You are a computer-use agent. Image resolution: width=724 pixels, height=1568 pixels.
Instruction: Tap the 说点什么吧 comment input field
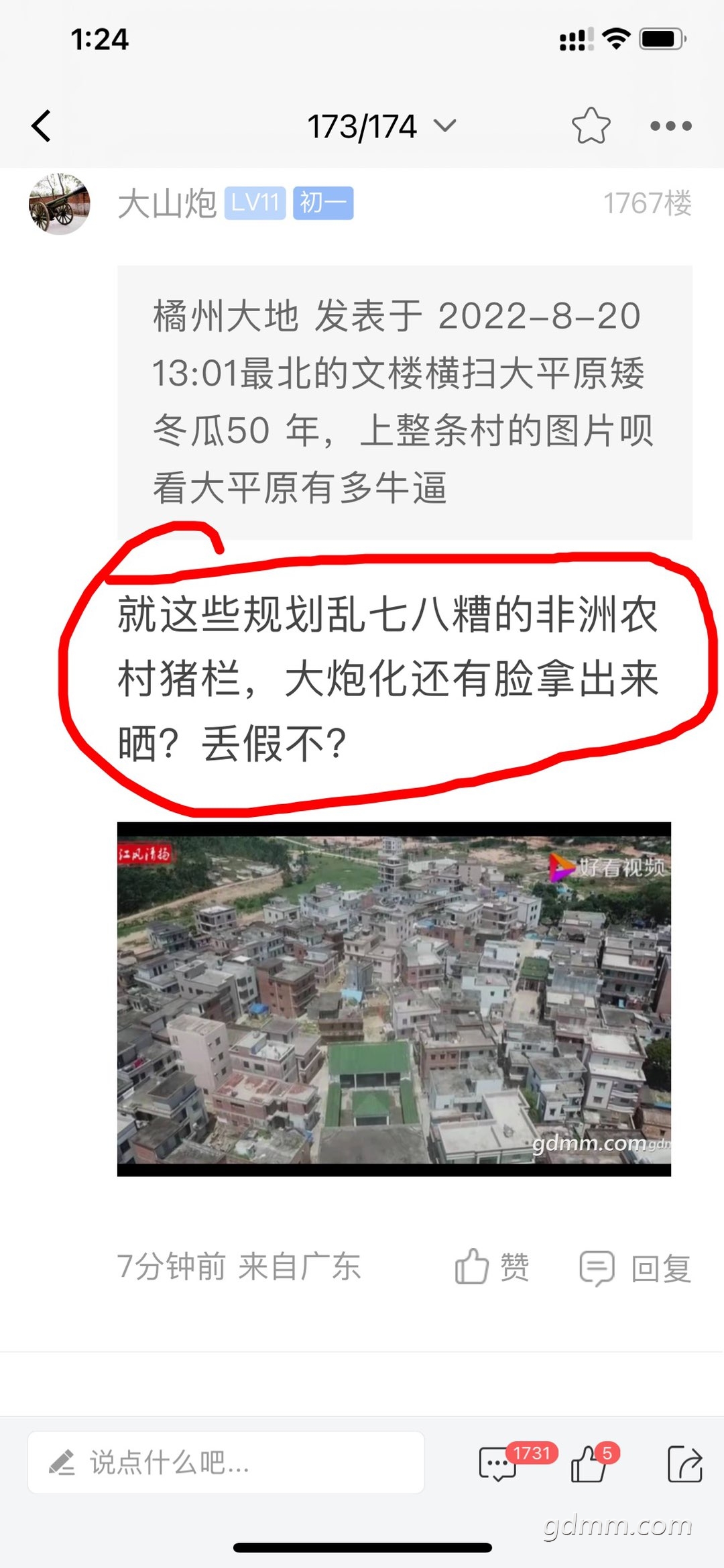click(x=226, y=1462)
